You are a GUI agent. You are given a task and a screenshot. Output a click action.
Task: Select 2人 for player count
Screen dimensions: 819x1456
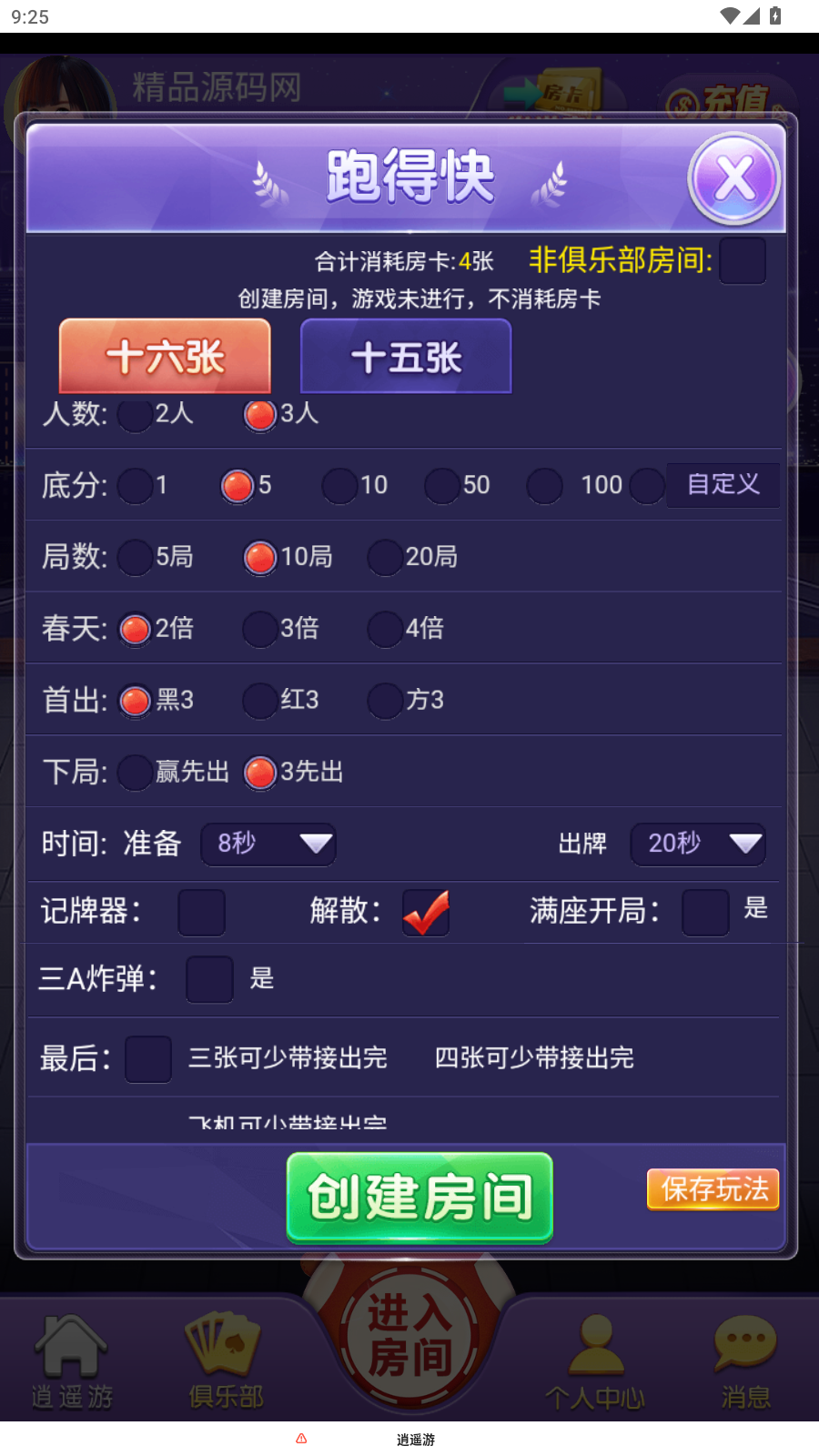136,414
